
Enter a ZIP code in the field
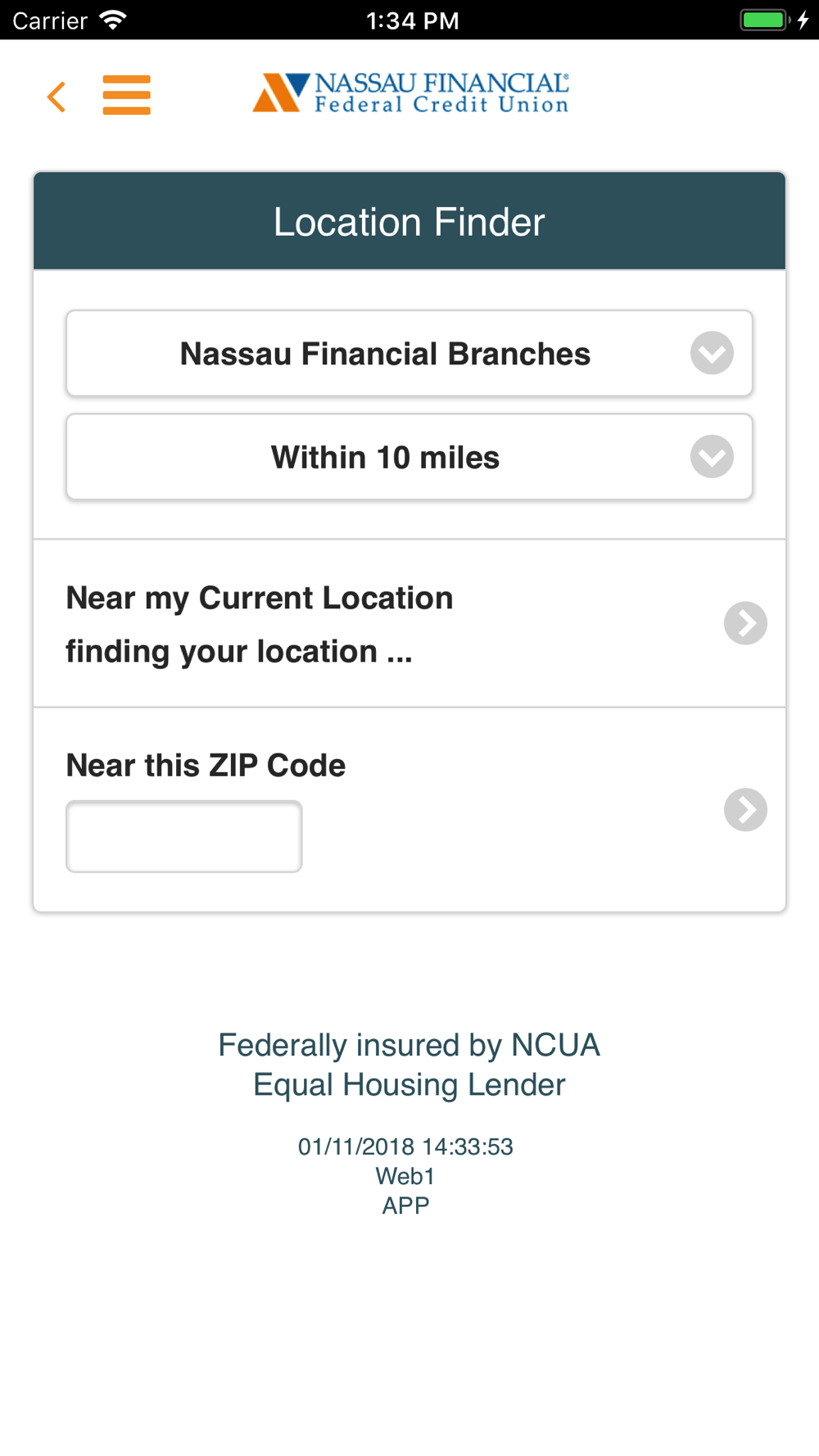pos(184,836)
